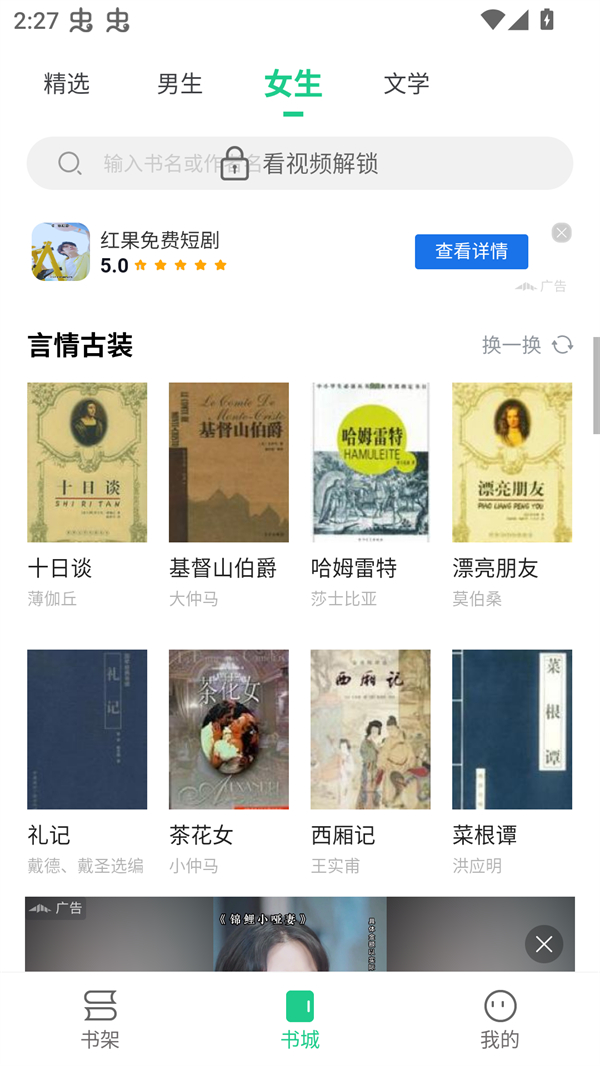Image resolution: width=600 pixels, height=1066 pixels.
Task: Open the 文学 tab
Action: (406, 84)
